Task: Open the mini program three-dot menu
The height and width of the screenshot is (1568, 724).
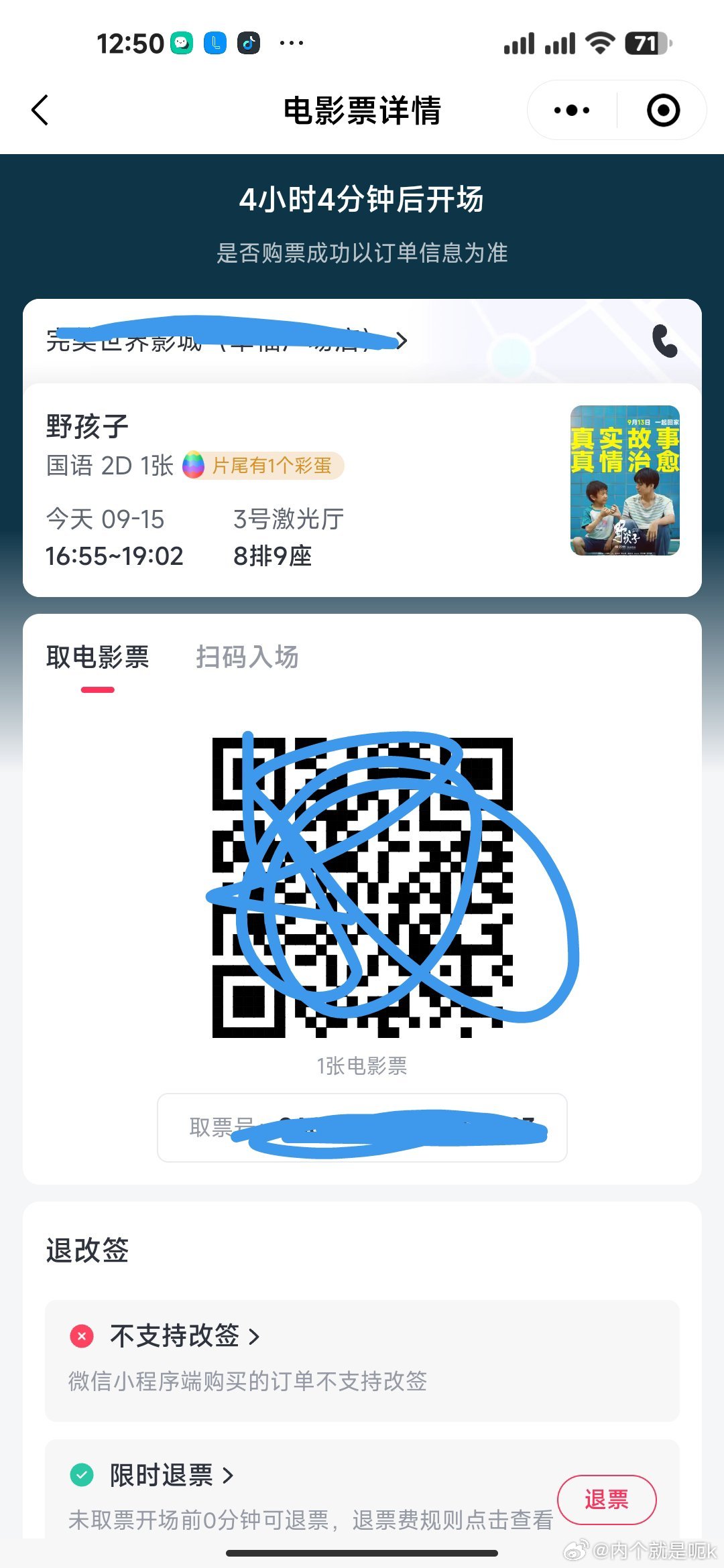Action: (572, 110)
